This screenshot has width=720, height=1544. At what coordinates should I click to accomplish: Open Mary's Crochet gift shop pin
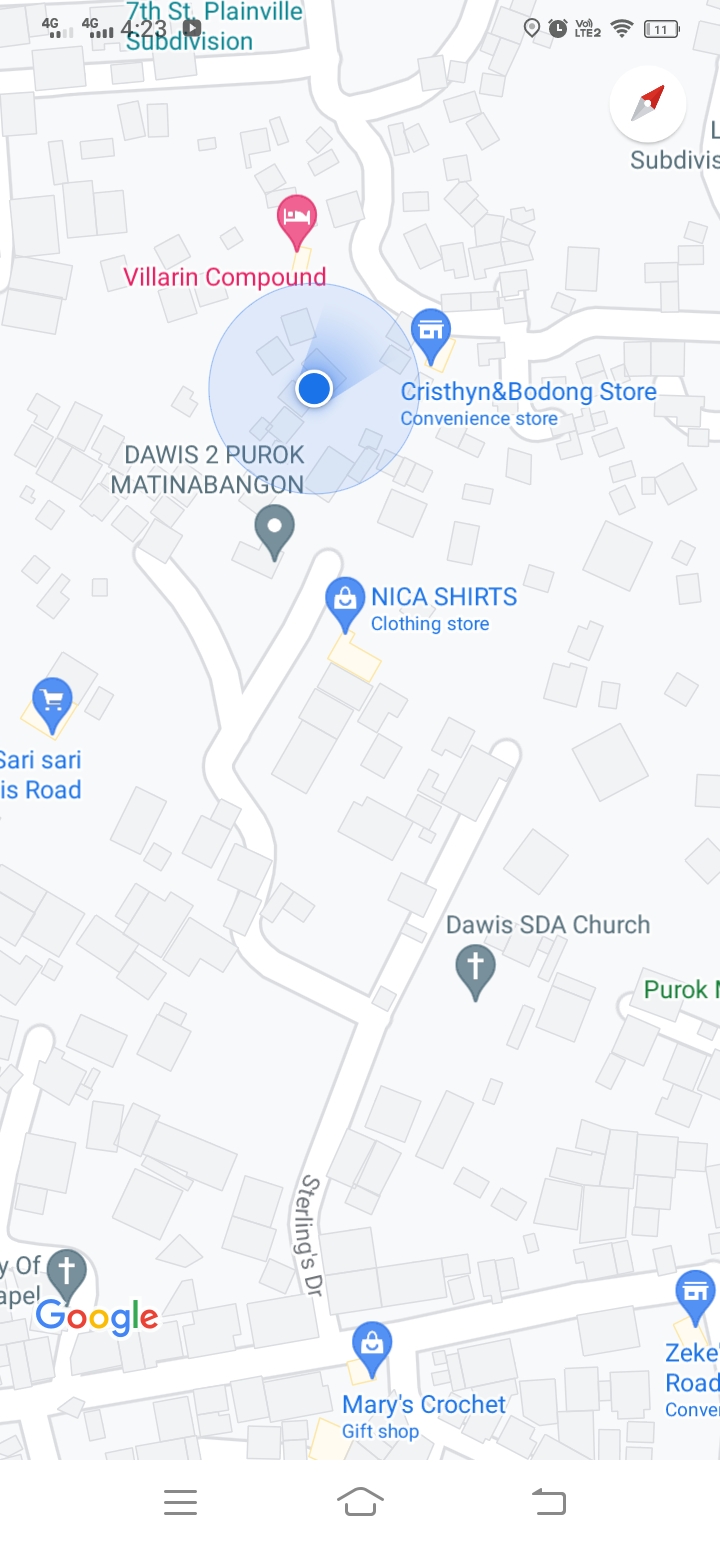(371, 1346)
